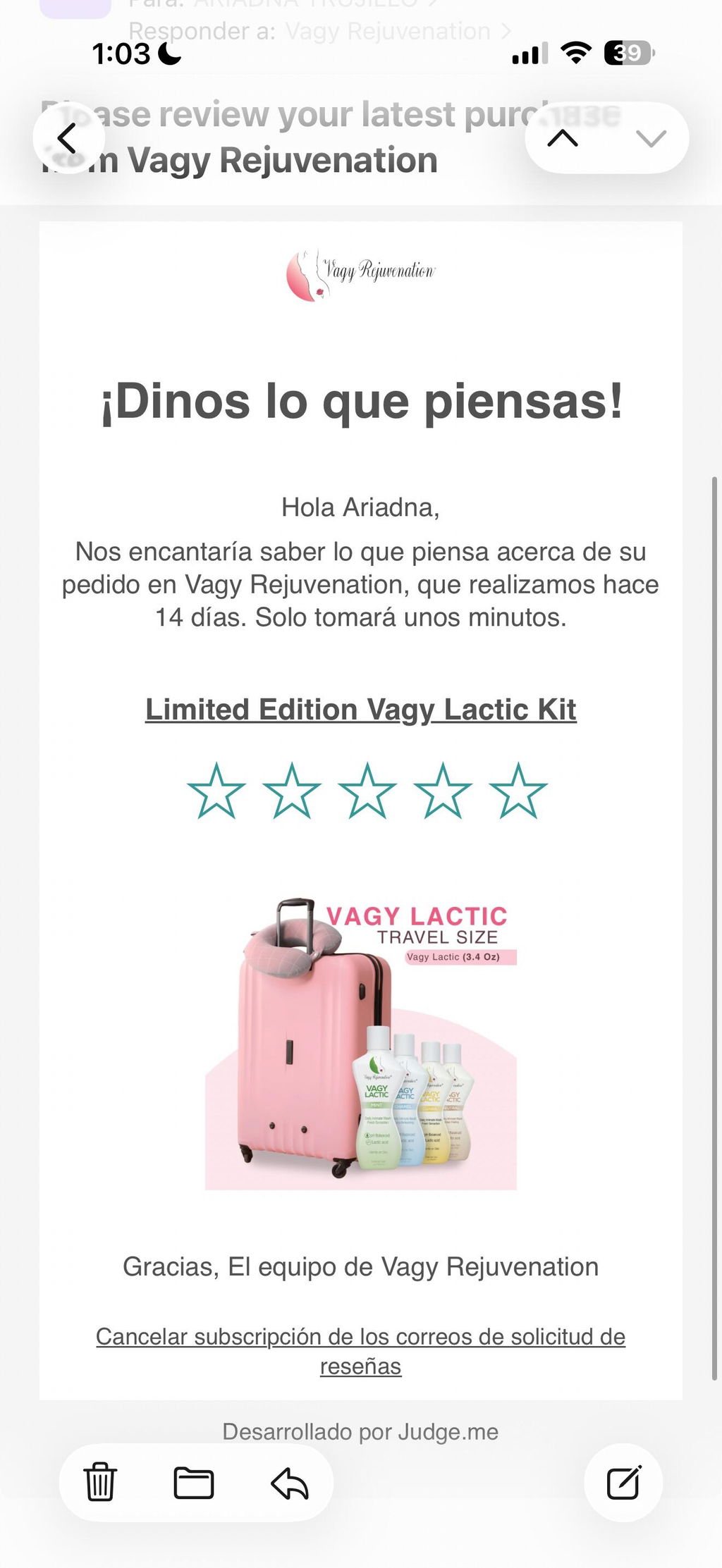Image resolution: width=722 pixels, height=1568 pixels.
Task: Select the fourth rating star
Action: (x=443, y=791)
